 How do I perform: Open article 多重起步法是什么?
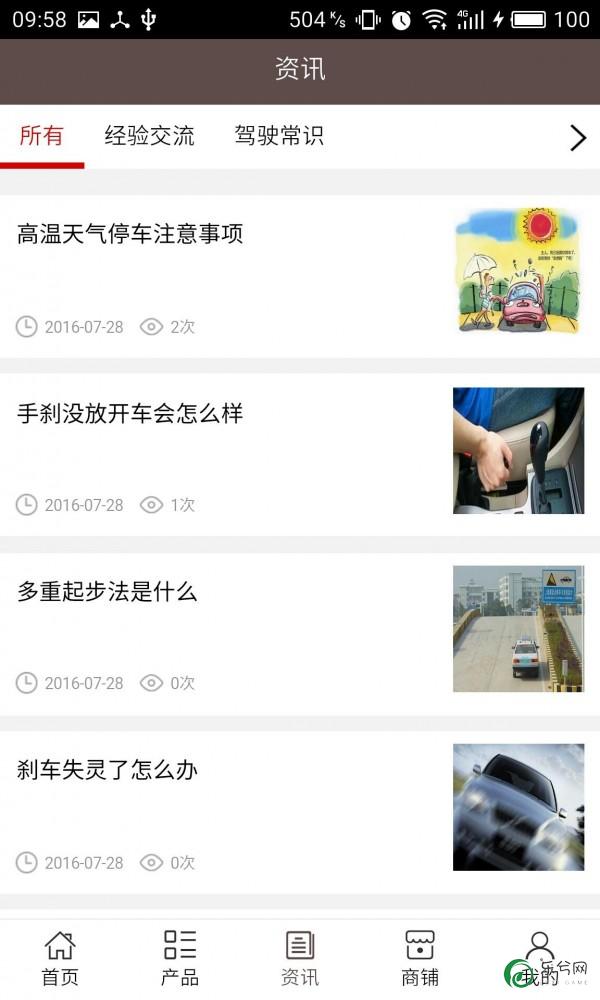[300, 633]
